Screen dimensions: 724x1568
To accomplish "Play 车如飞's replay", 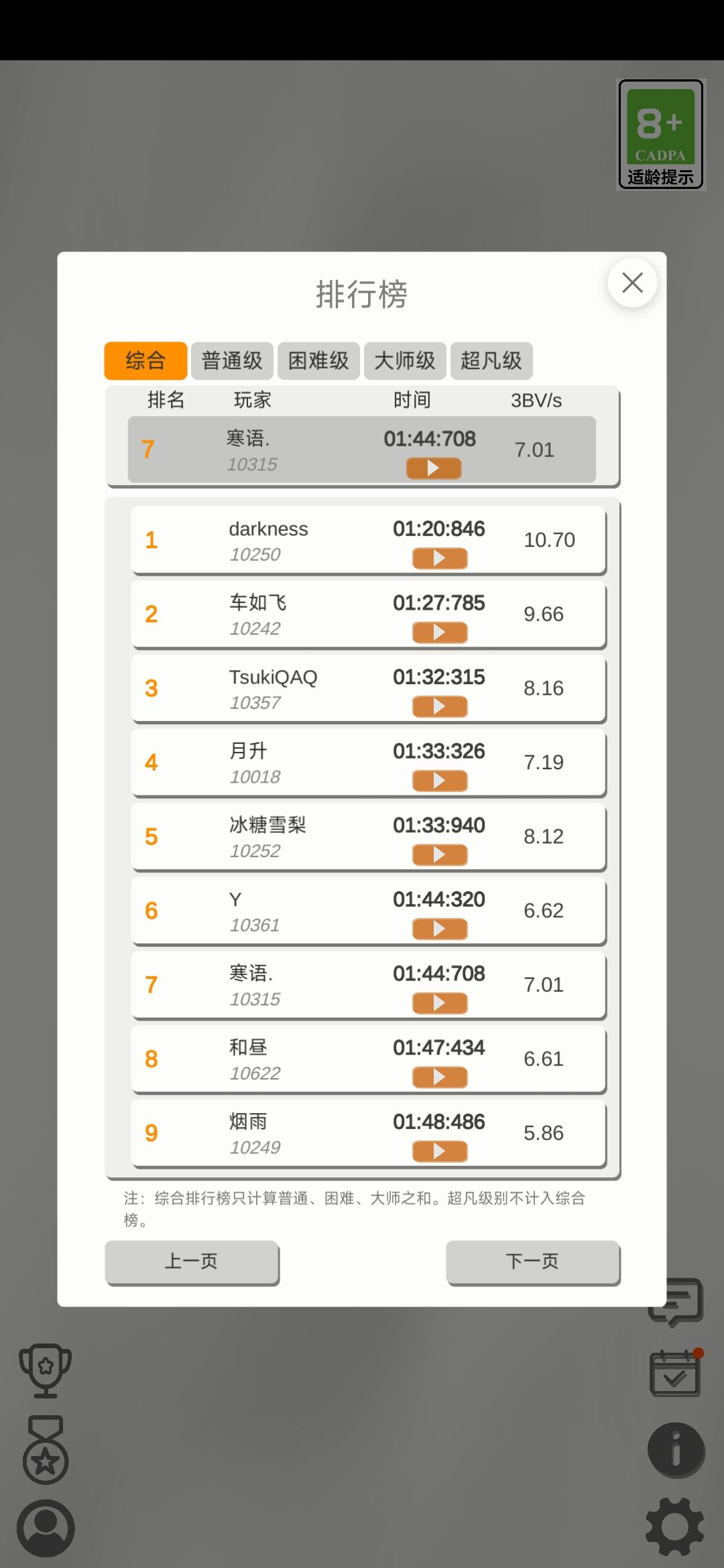I will pos(439,632).
